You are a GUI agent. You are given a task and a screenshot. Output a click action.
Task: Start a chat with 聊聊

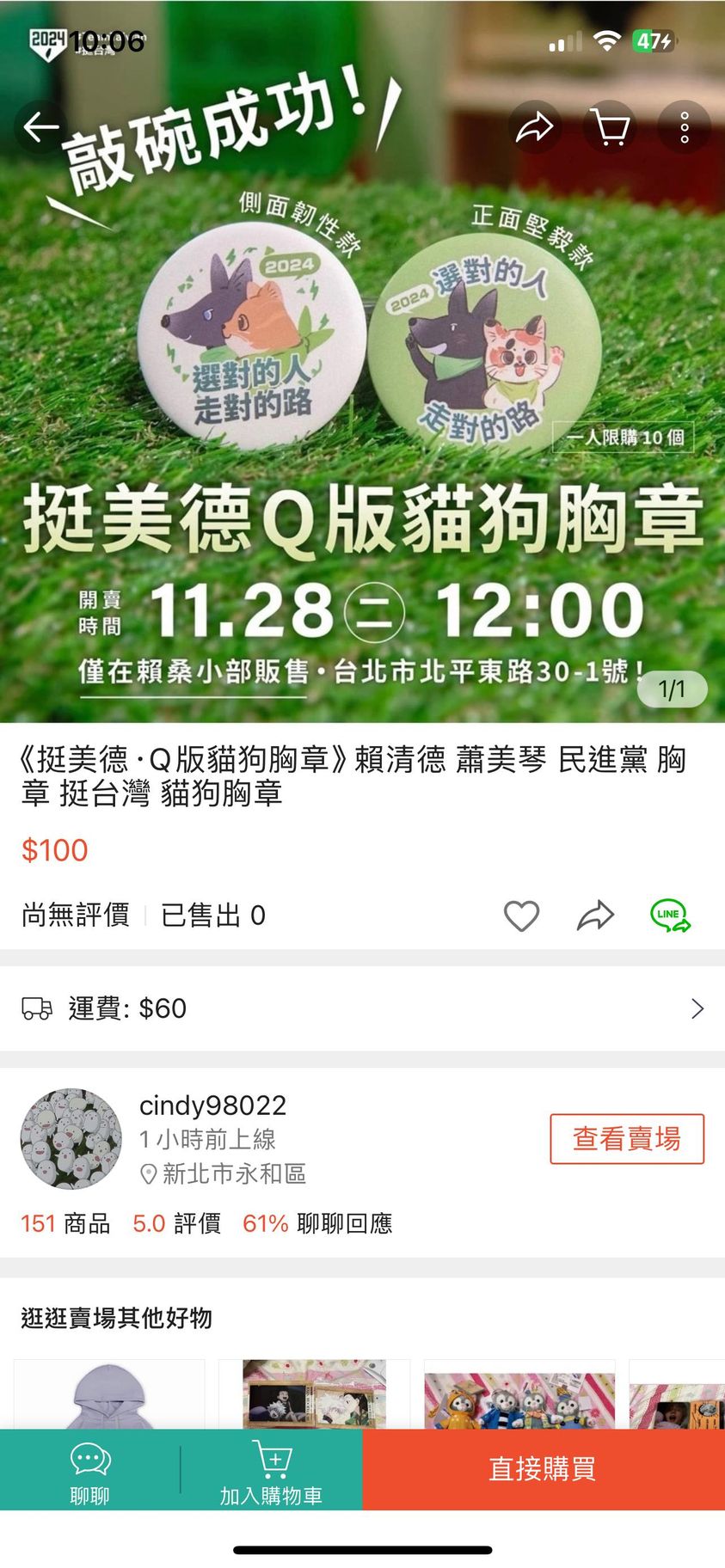[89, 1471]
